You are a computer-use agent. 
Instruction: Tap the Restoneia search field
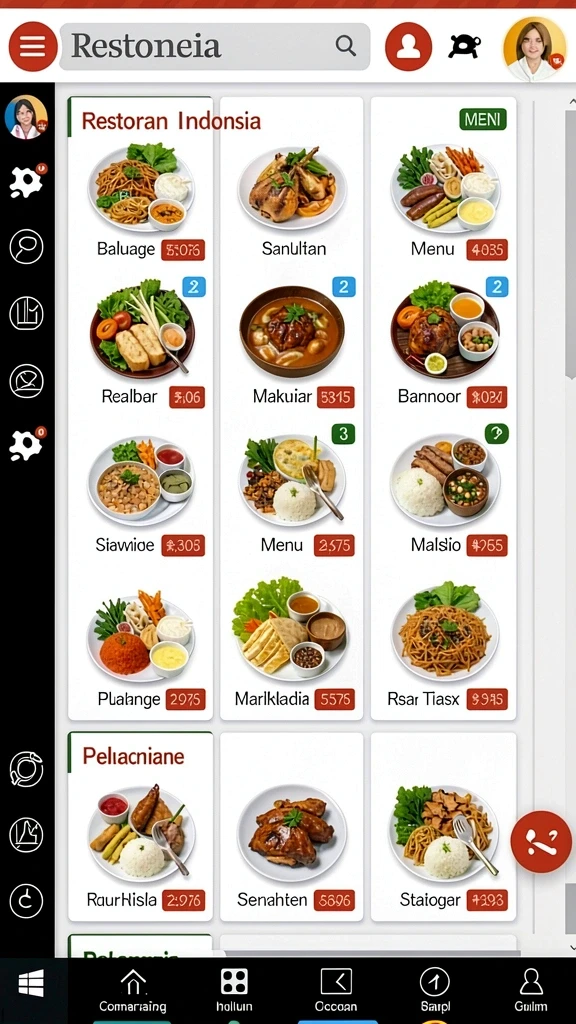coord(215,46)
